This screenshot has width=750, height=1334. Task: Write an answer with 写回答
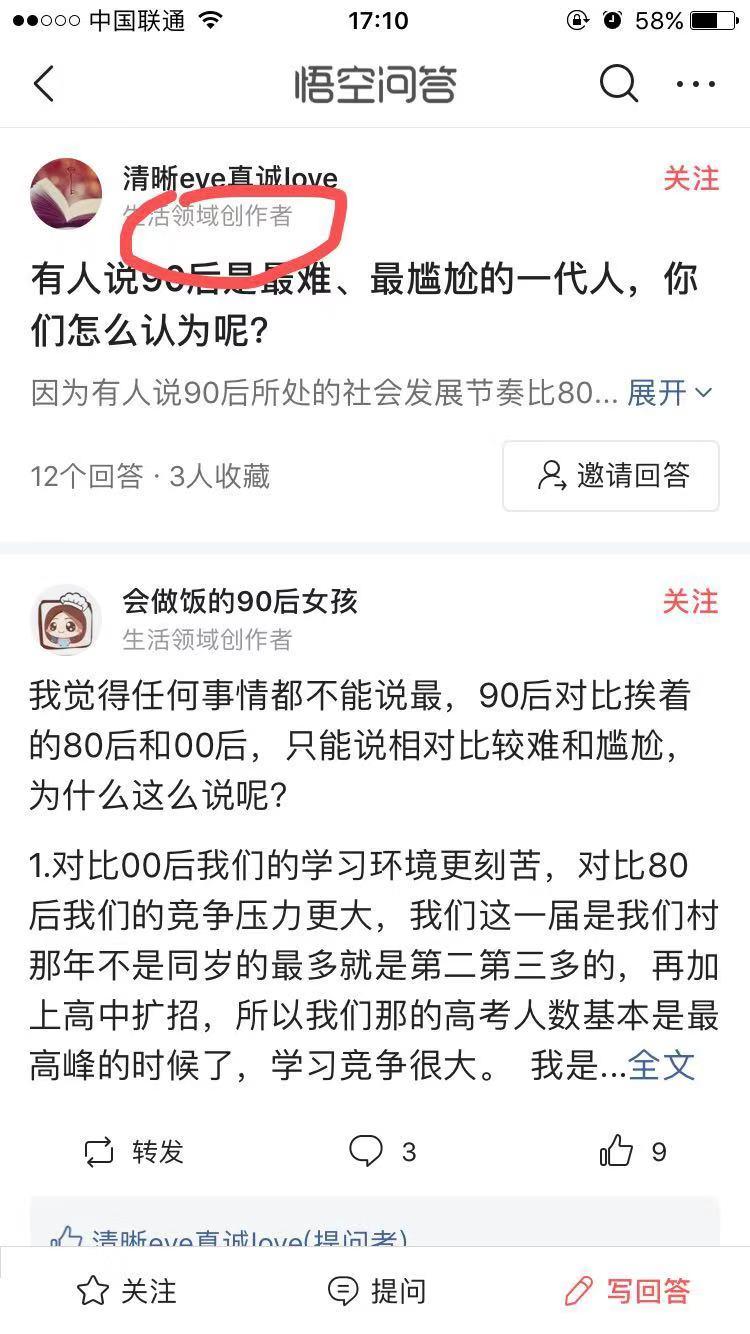[627, 1291]
